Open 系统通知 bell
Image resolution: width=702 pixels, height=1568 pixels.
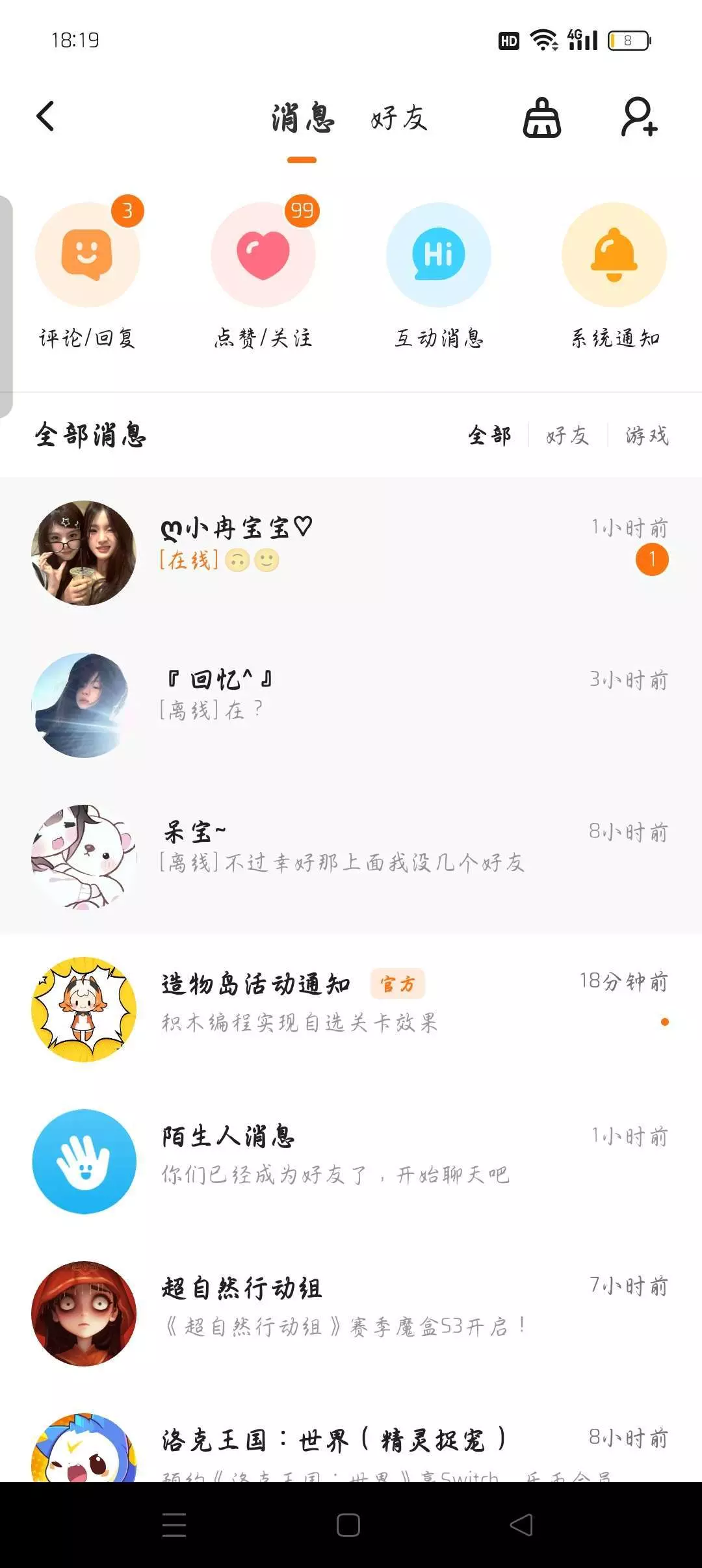tap(614, 255)
